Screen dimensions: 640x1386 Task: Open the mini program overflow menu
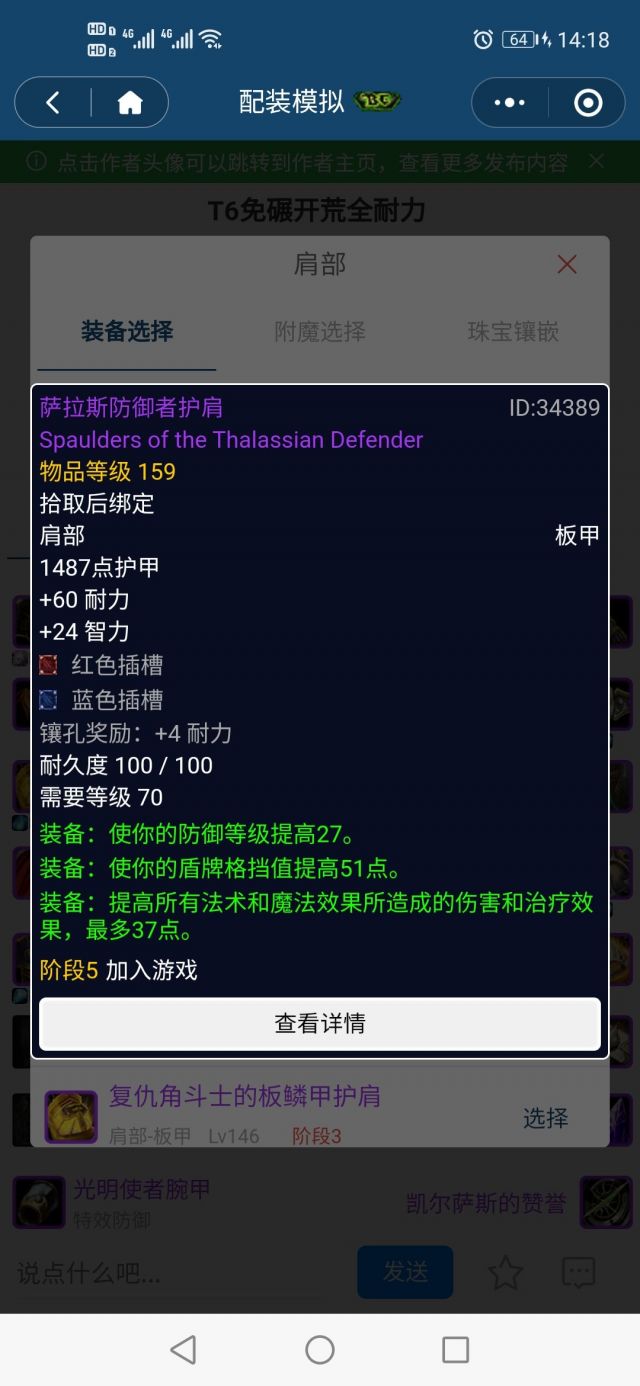(509, 102)
